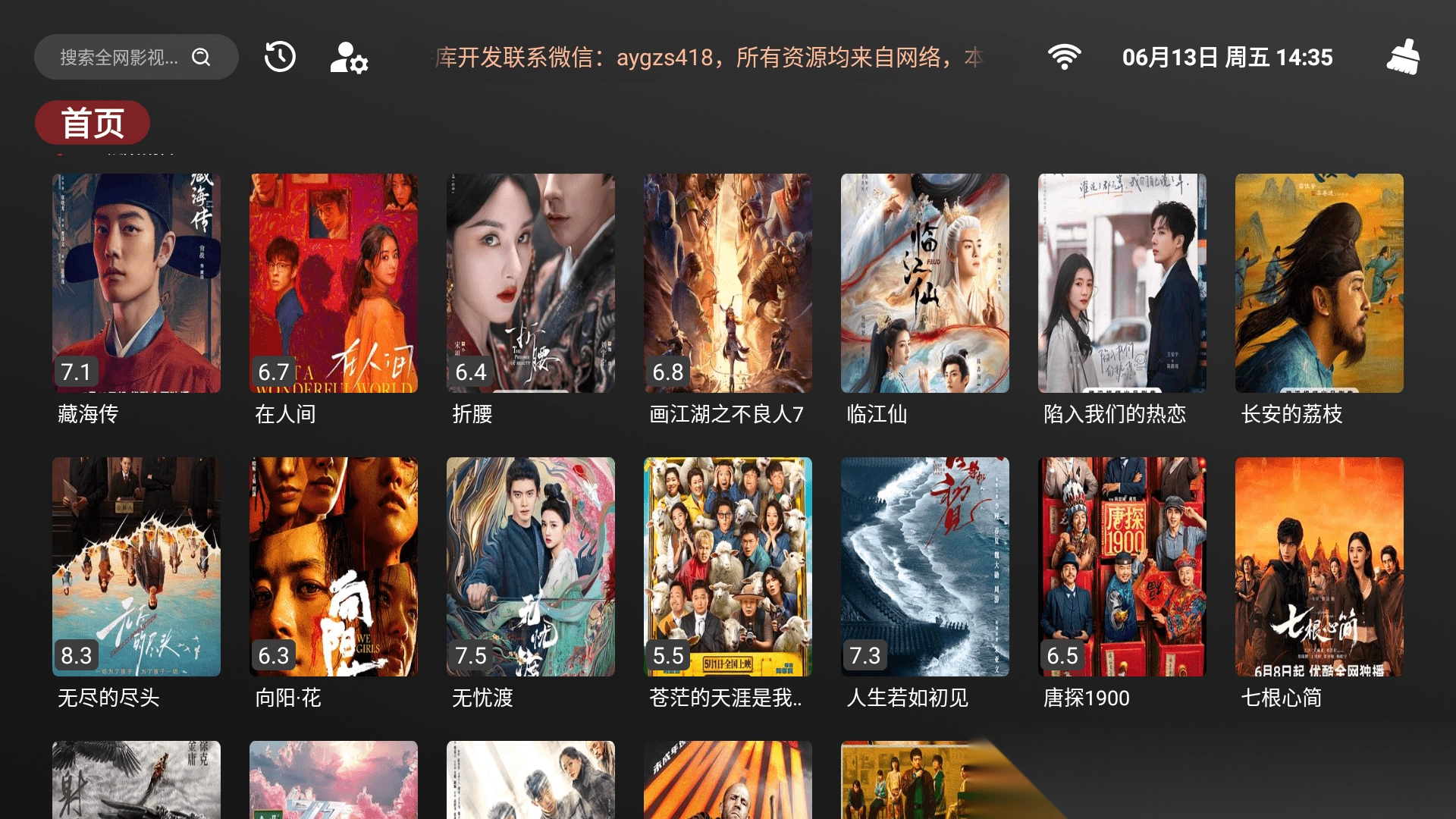Viewport: 1456px width, 819px height.
Task: Open watch history clock icon
Action: click(x=280, y=57)
